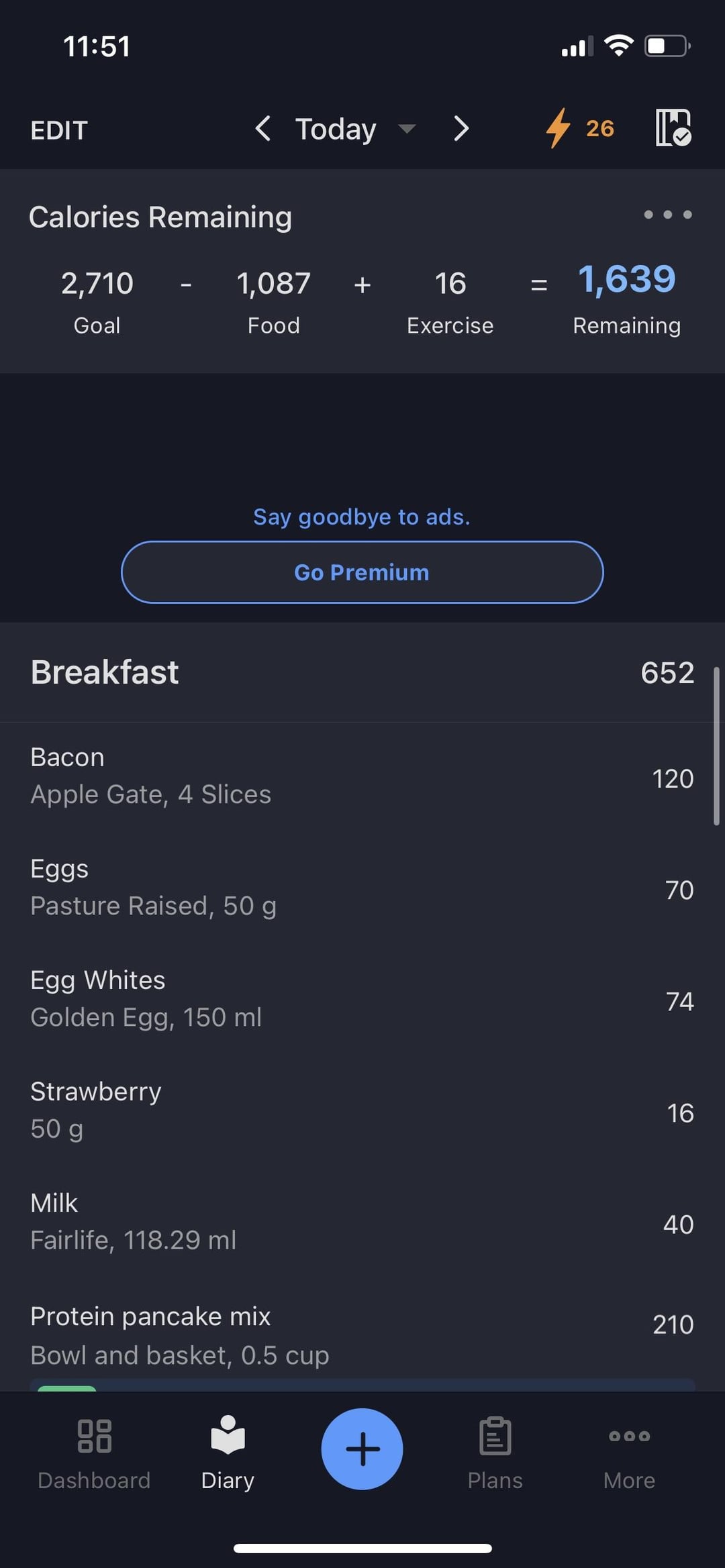Tap the EDIT button
This screenshot has height=1568, width=725.
[x=59, y=130]
